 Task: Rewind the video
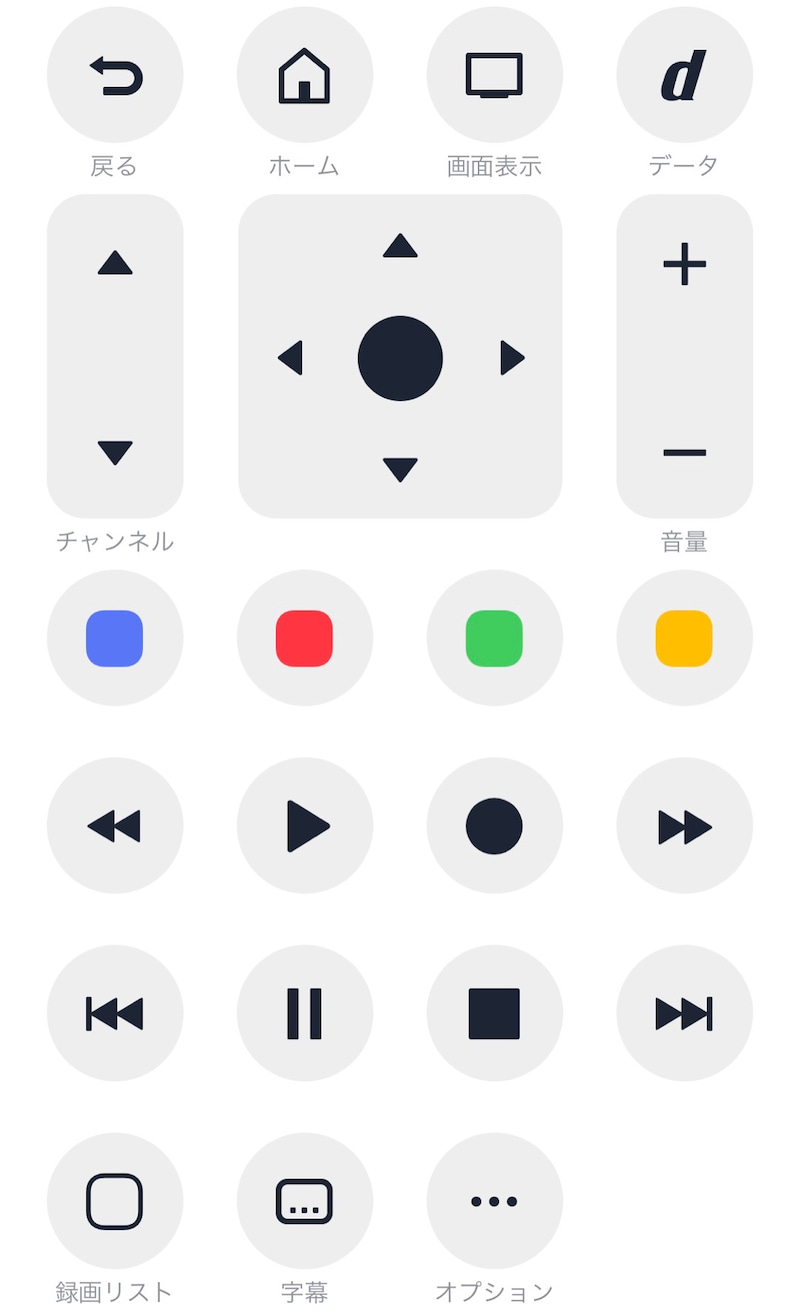click(115, 826)
